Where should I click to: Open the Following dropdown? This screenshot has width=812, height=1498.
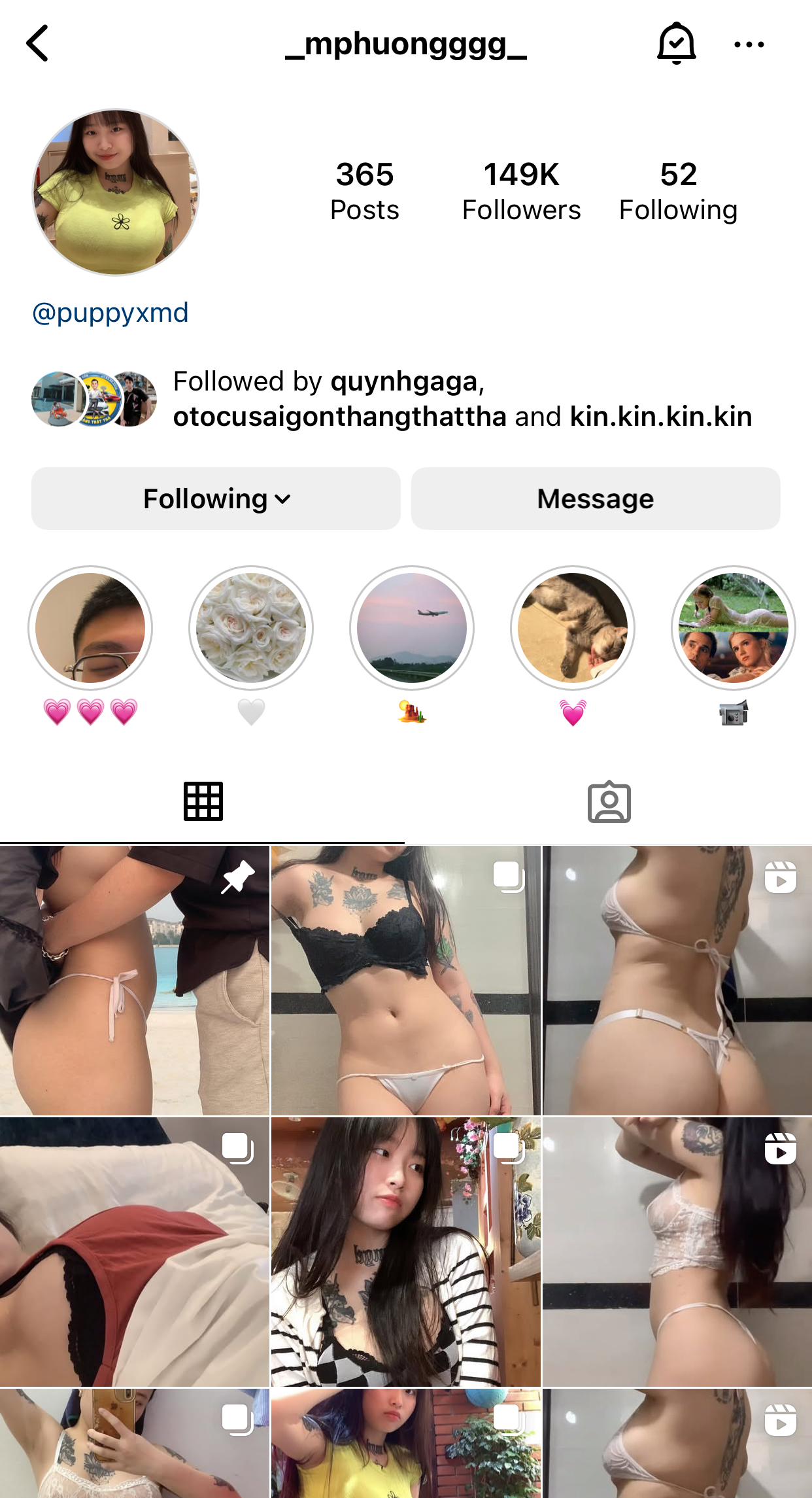[x=216, y=498]
